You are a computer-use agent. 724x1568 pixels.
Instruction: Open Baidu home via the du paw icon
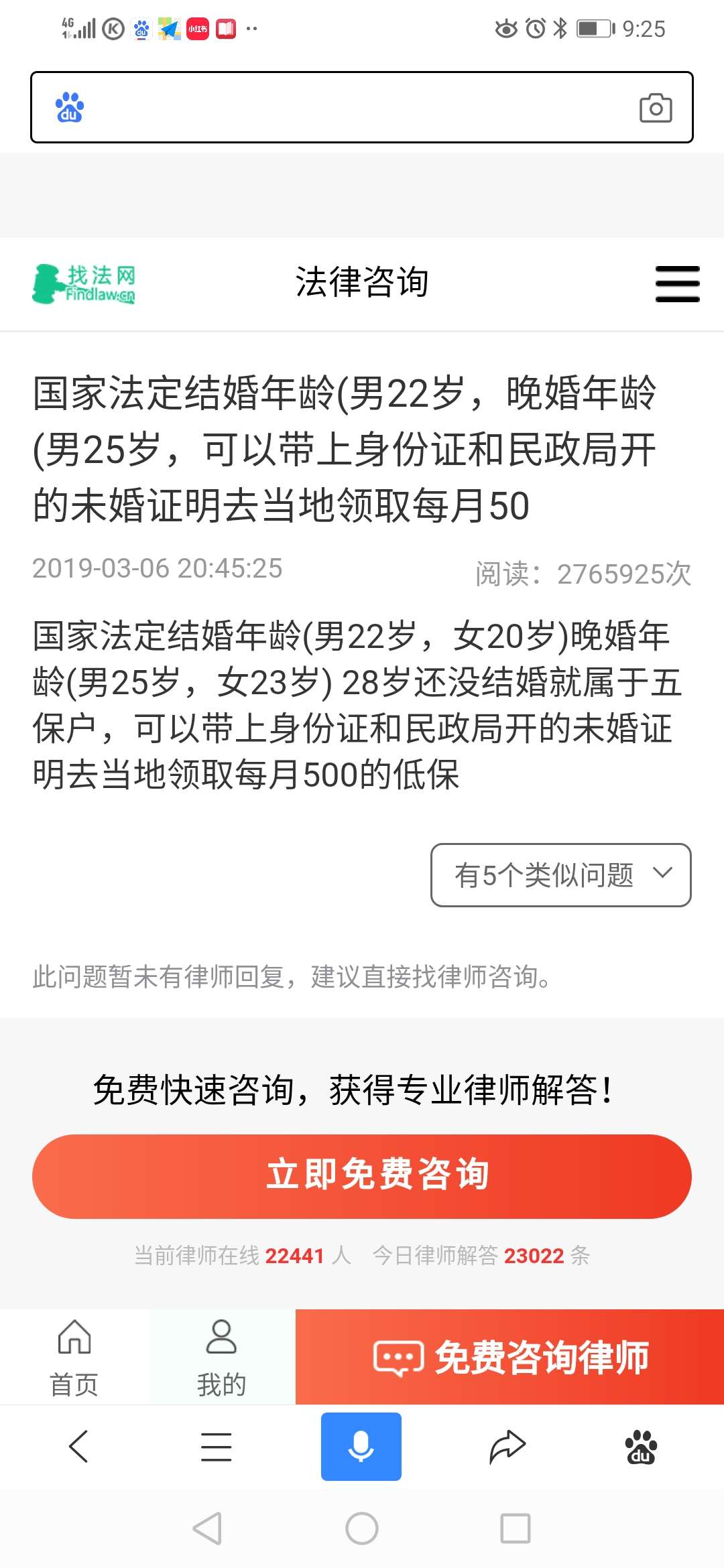pos(641,1445)
